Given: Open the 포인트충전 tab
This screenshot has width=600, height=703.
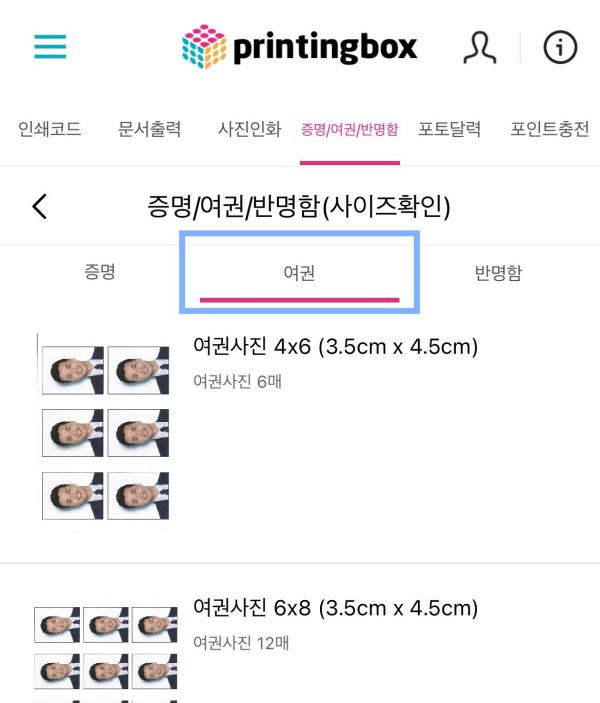Looking at the screenshot, I should [x=550, y=129].
